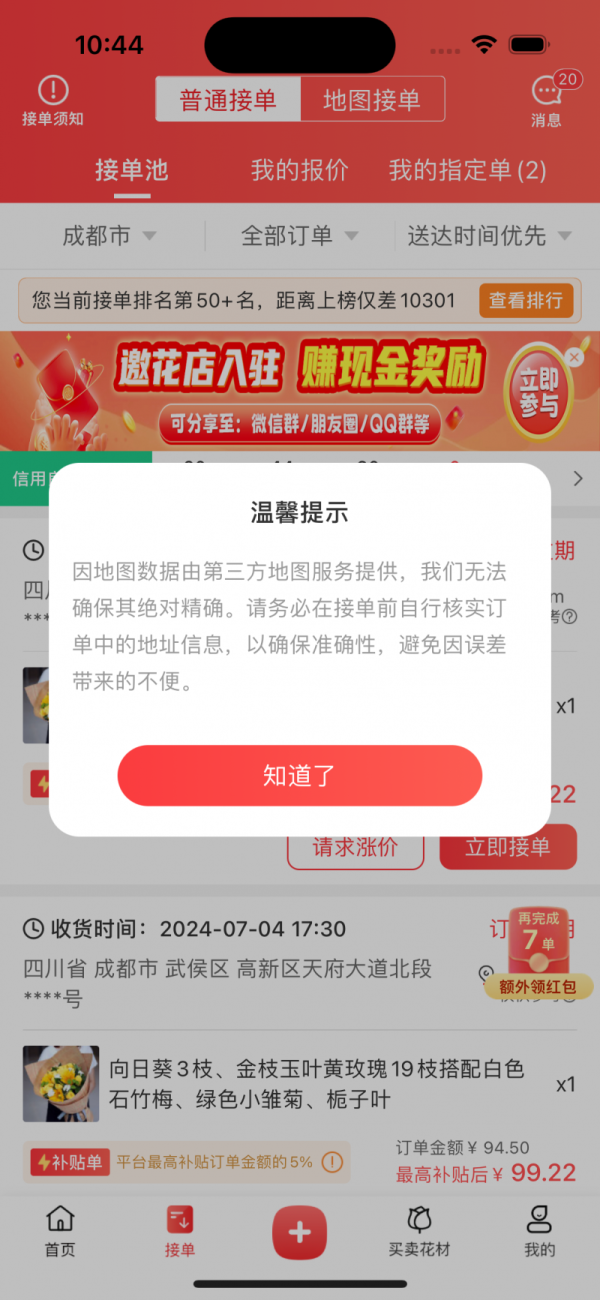600x1300 pixels.
Task: Select 普通接单 segment
Action: pyautogui.click(x=228, y=100)
